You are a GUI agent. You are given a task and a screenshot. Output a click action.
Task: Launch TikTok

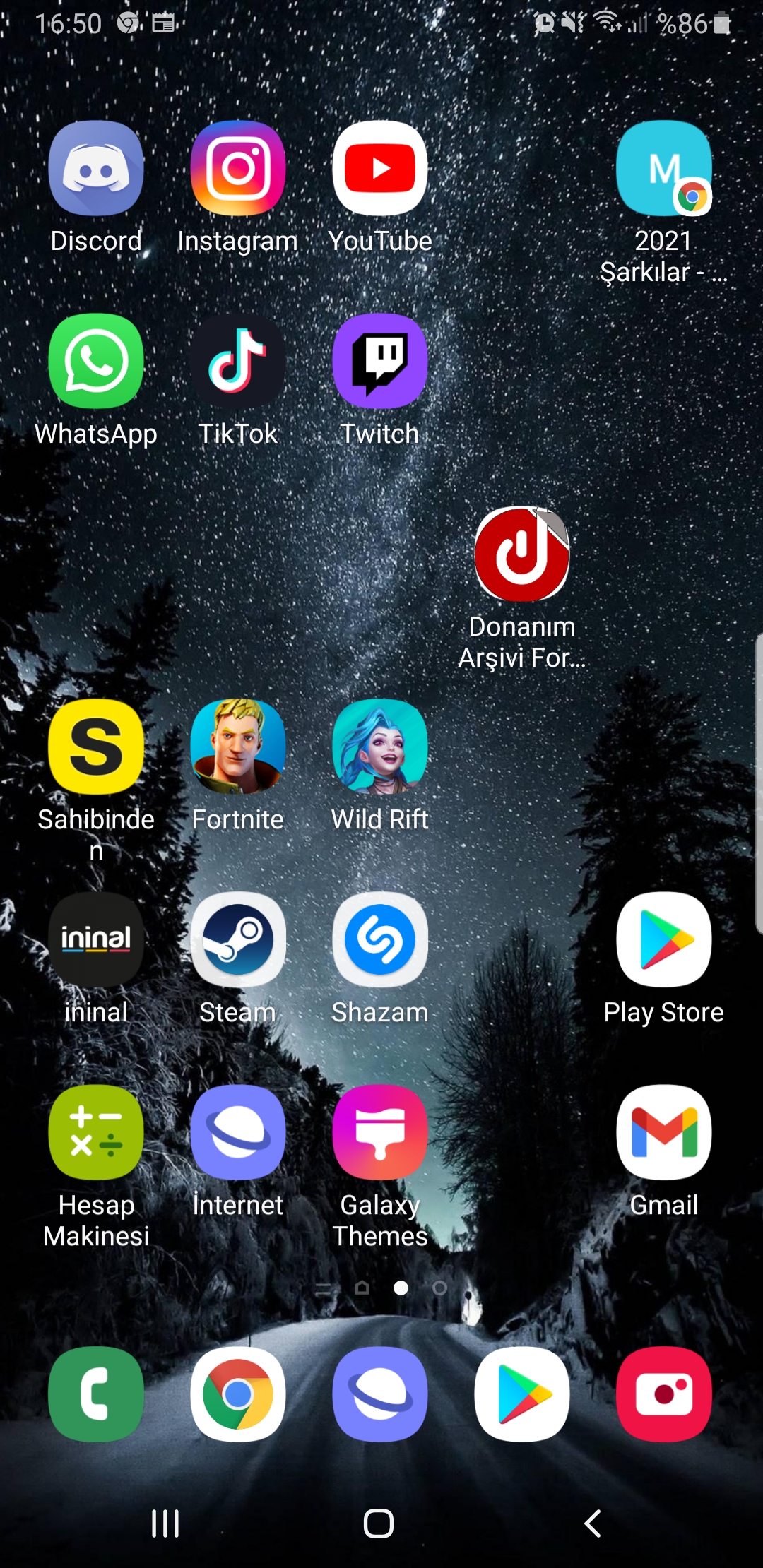coord(238,361)
